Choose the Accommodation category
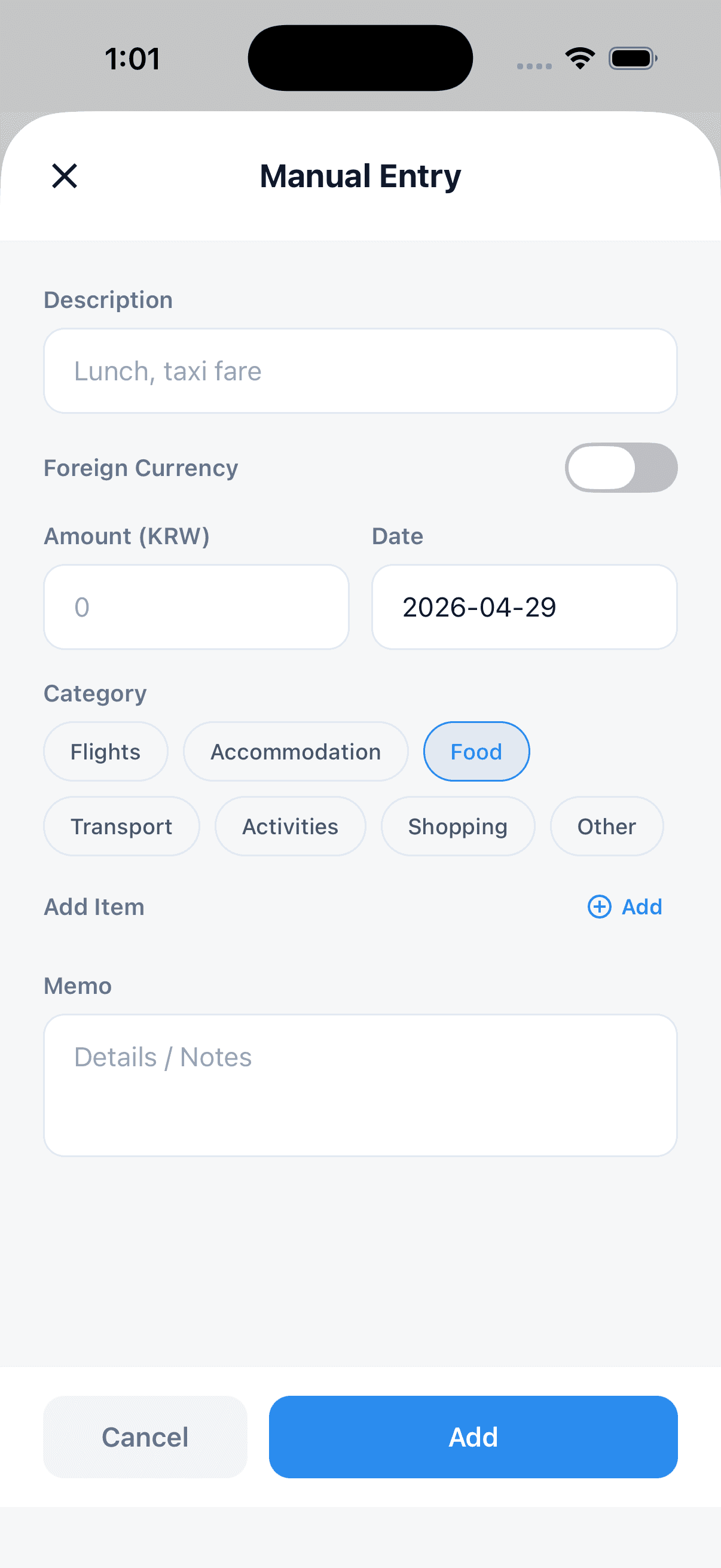The image size is (721, 1568). point(295,751)
